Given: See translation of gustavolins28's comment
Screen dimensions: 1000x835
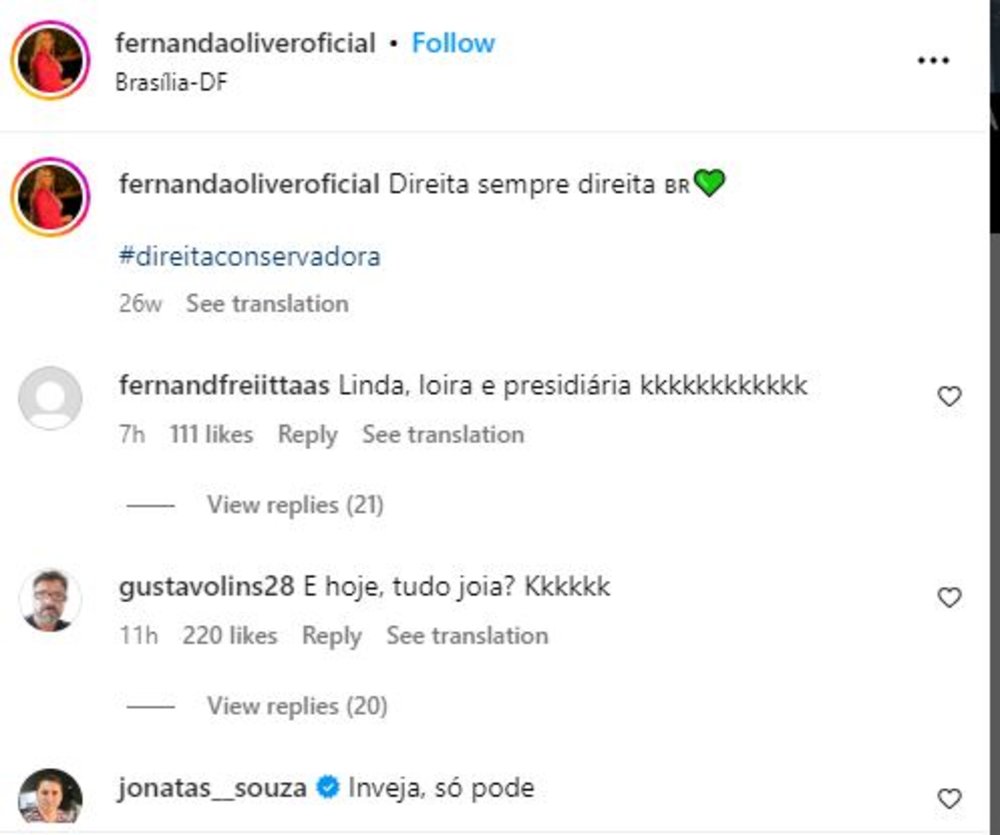Looking at the screenshot, I should (x=467, y=636).
